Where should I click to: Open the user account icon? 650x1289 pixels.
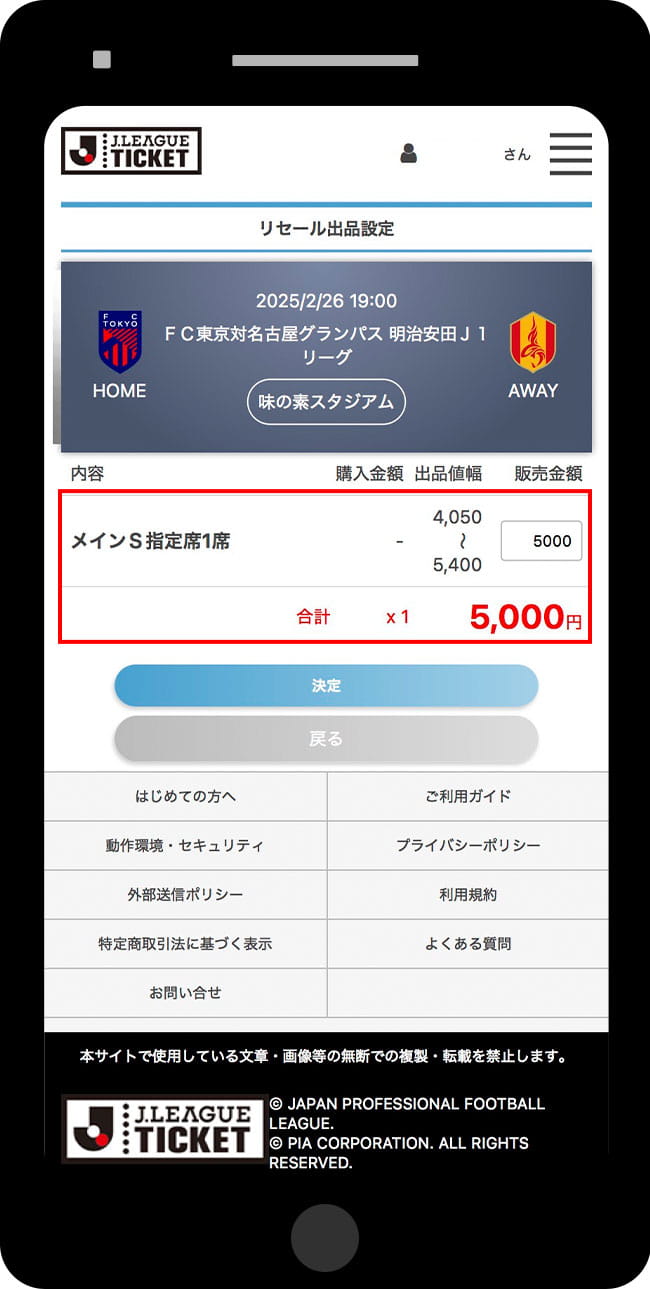(408, 153)
